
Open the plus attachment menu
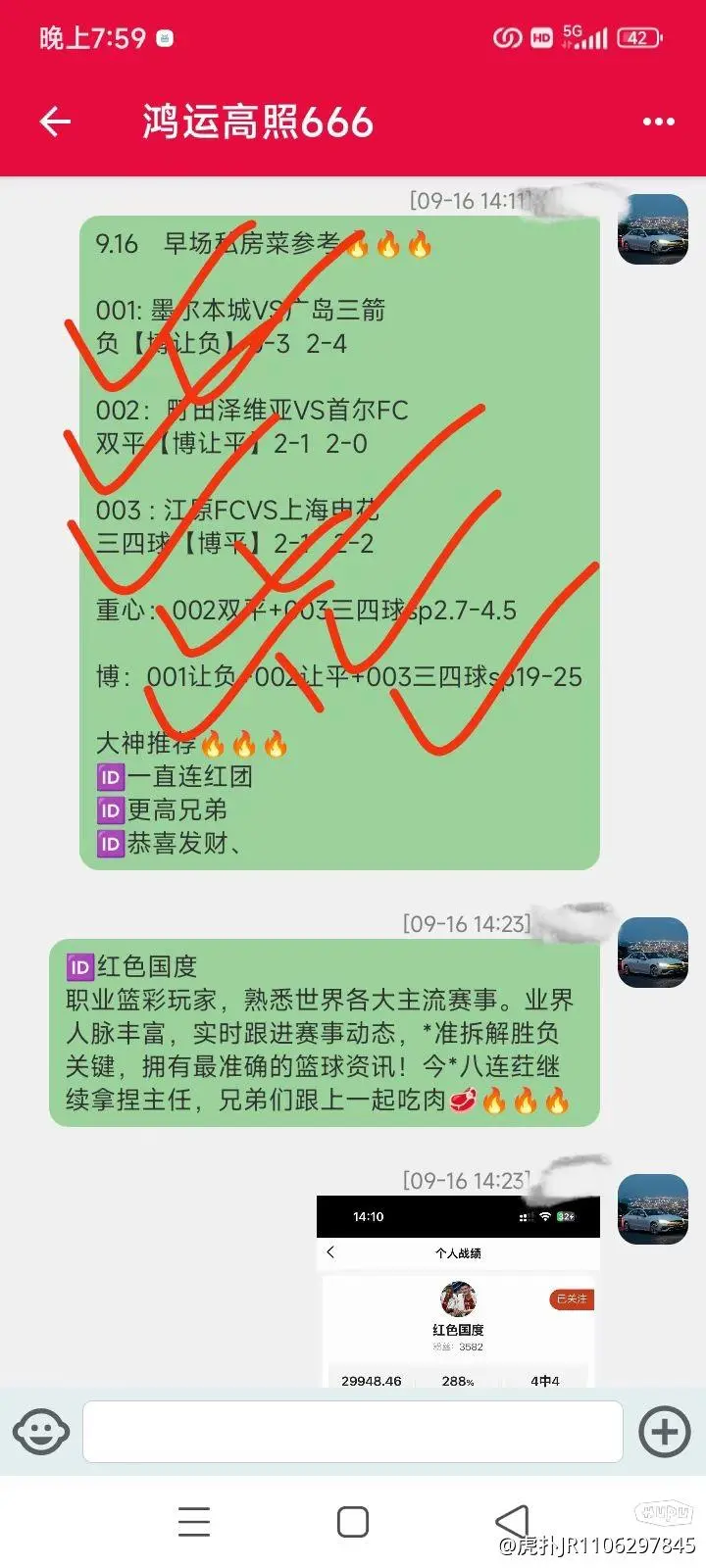[x=665, y=1432]
